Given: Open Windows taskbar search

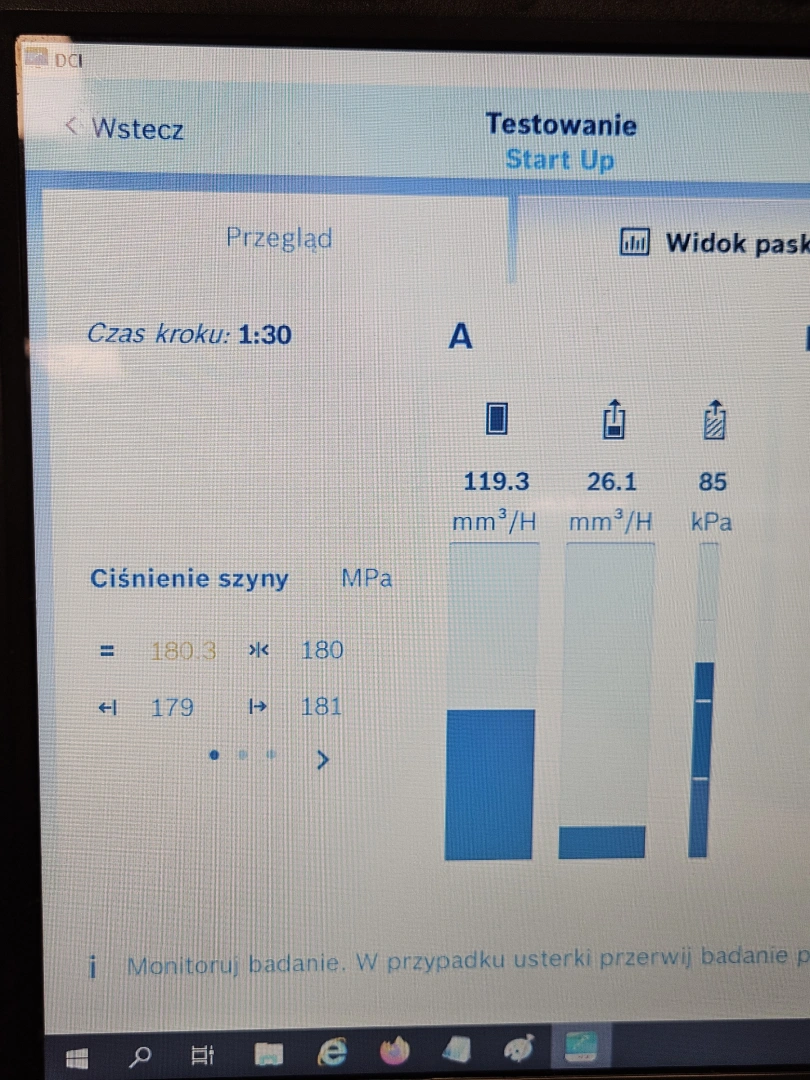Looking at the screenshot, I should click(141, 1054).
